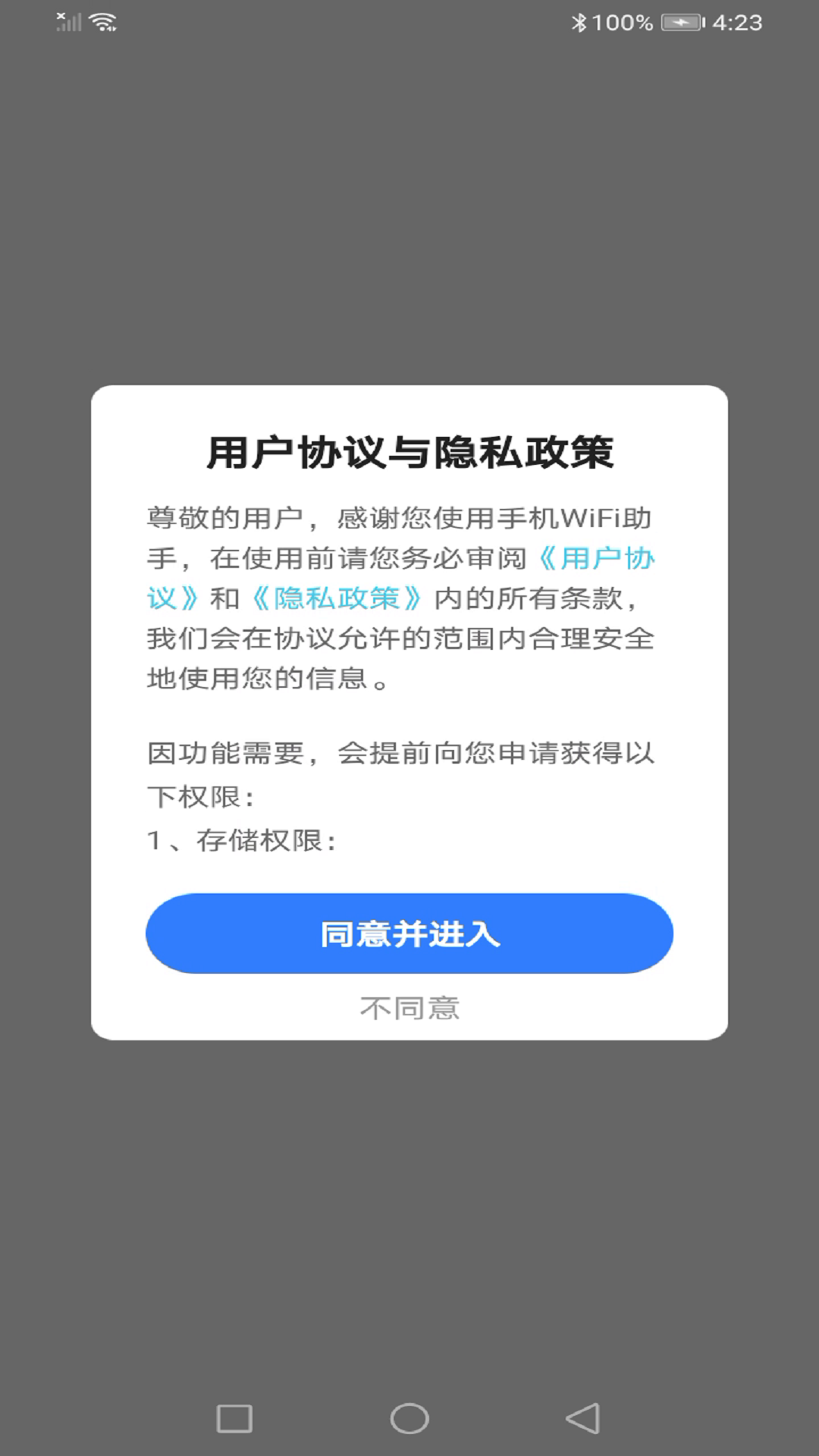
Task: Tap 不同意 to decline the agreement
Action: pyautogui.click(x=409, y=1009)
